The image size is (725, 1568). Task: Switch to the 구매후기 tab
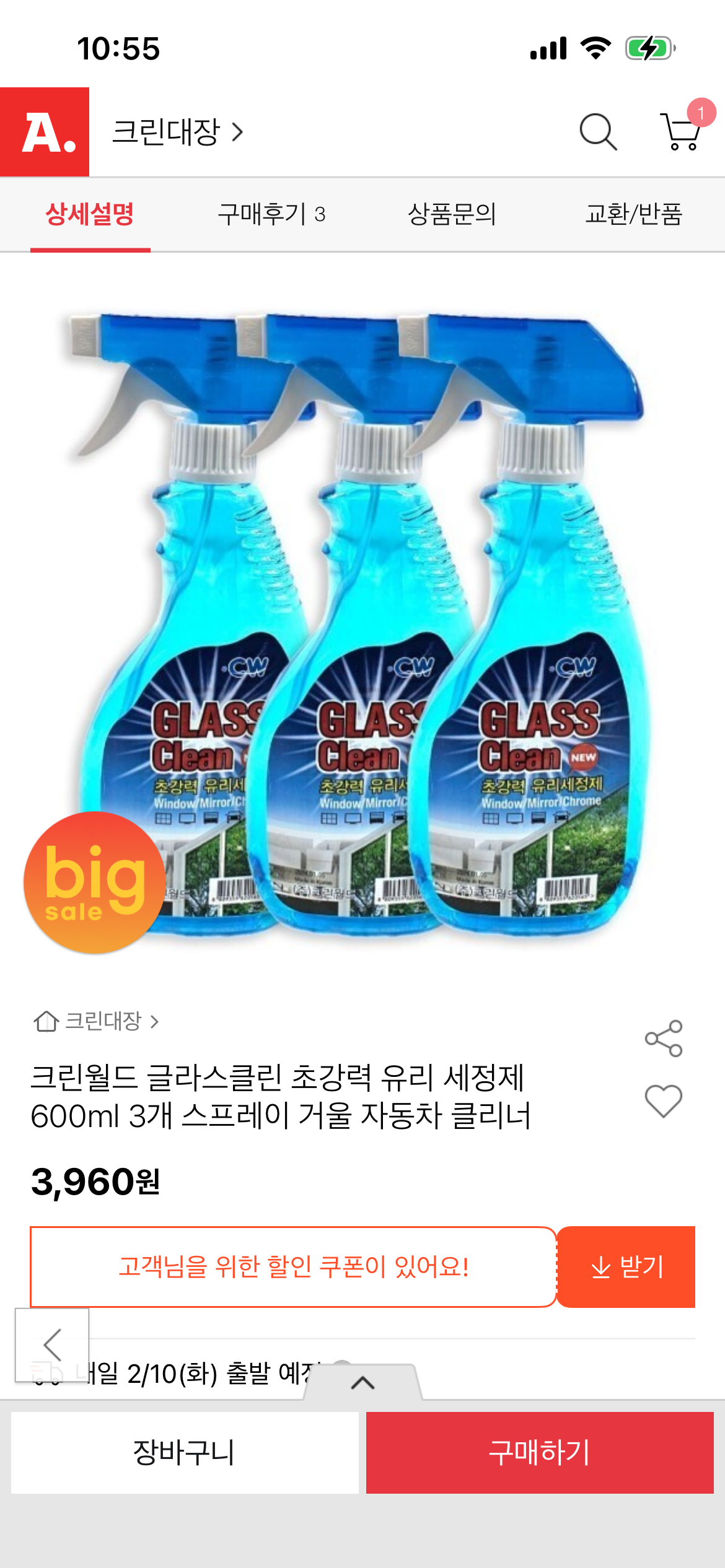pos(271,214)
